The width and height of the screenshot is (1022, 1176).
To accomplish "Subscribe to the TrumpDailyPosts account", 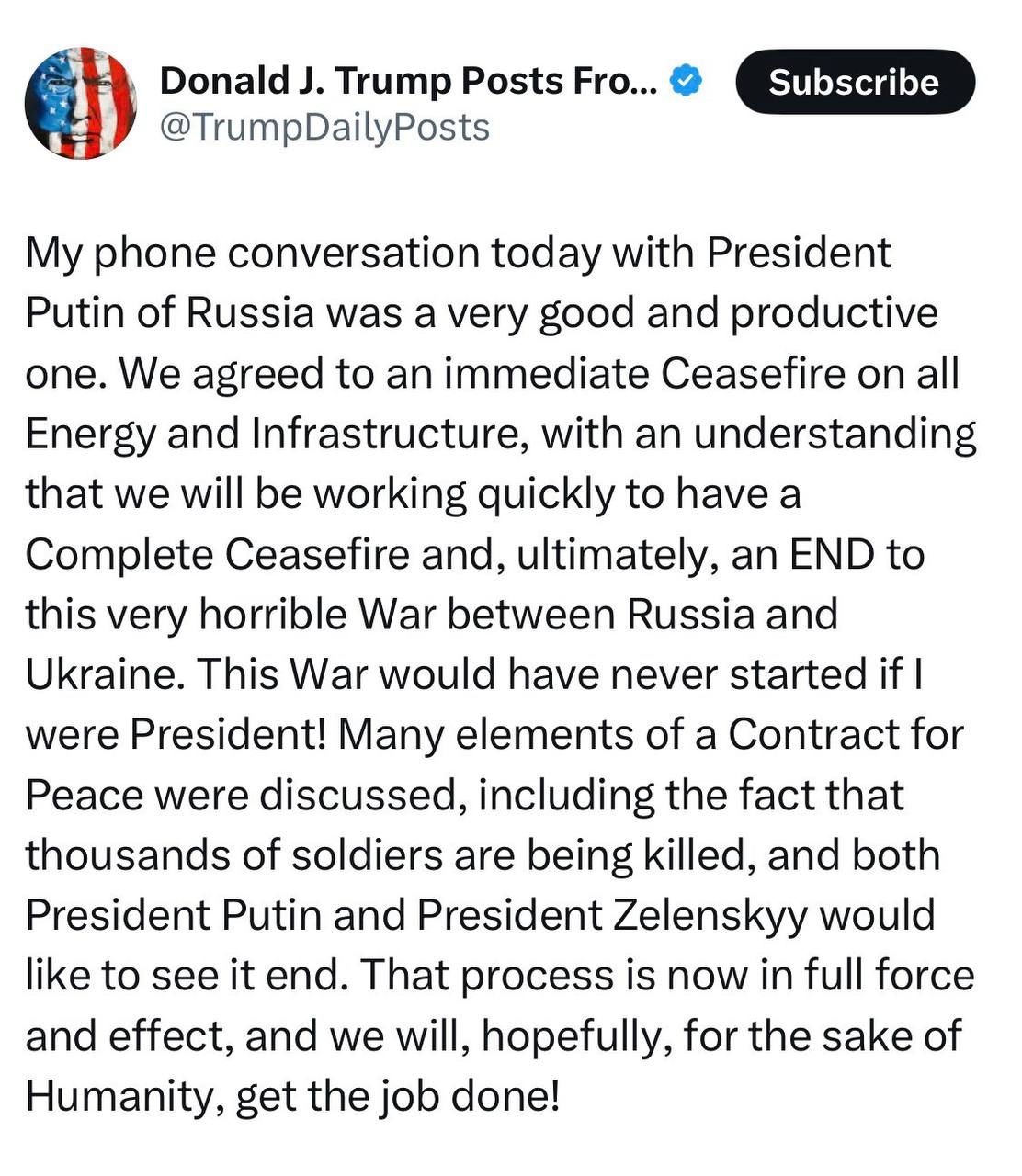I will [854, 82].
